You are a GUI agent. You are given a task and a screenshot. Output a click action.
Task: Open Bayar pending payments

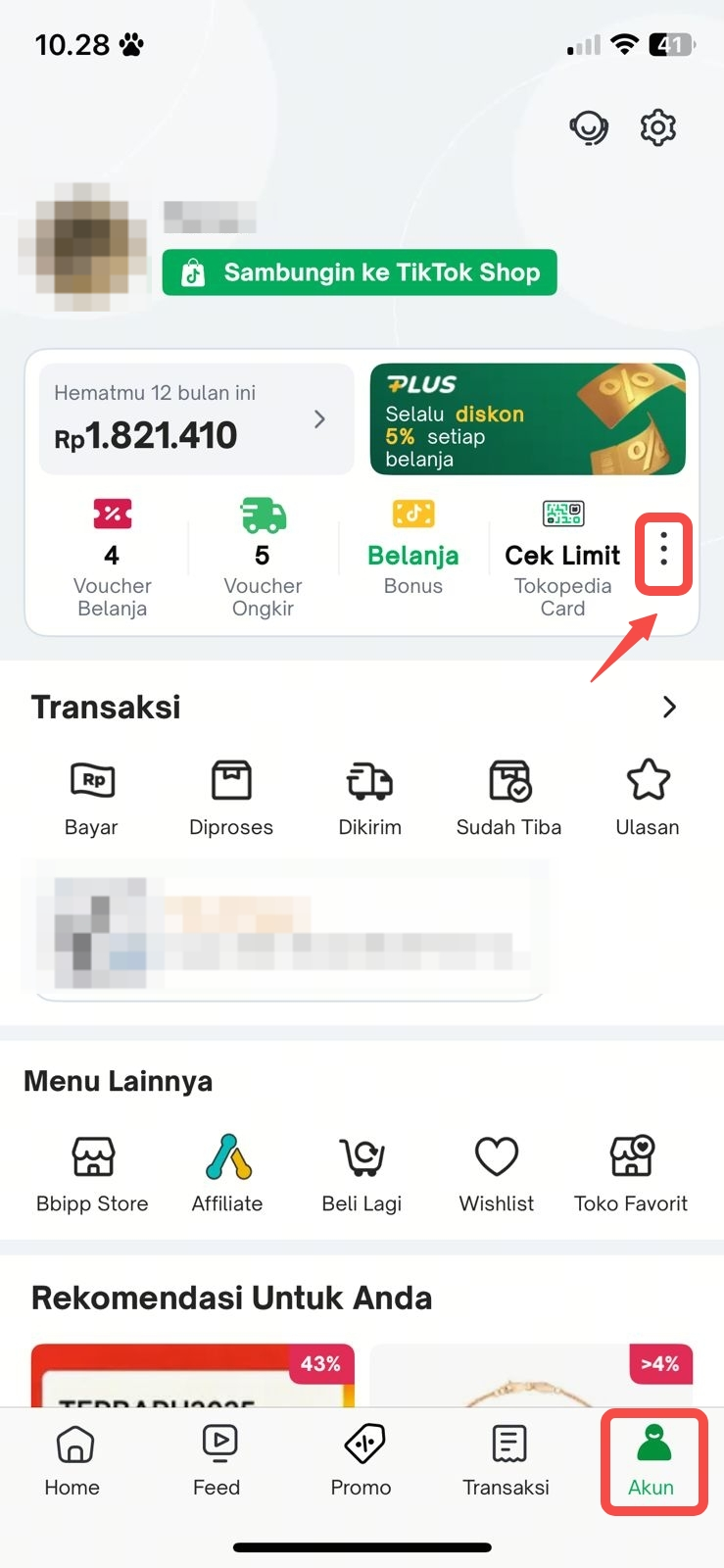91,798
